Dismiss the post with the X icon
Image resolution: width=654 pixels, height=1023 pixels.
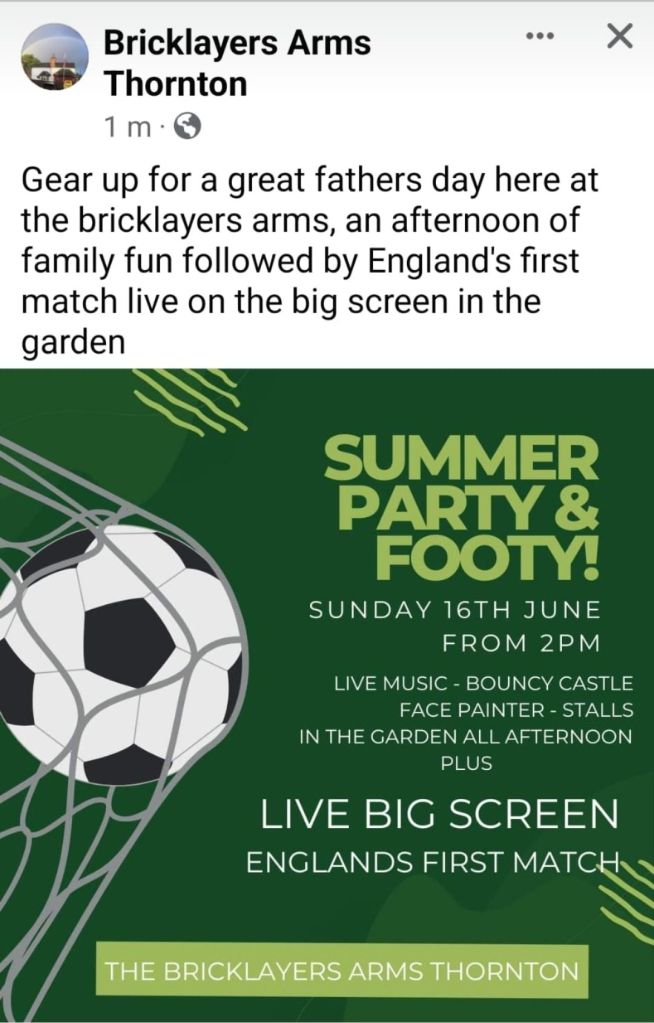point(619,38)
